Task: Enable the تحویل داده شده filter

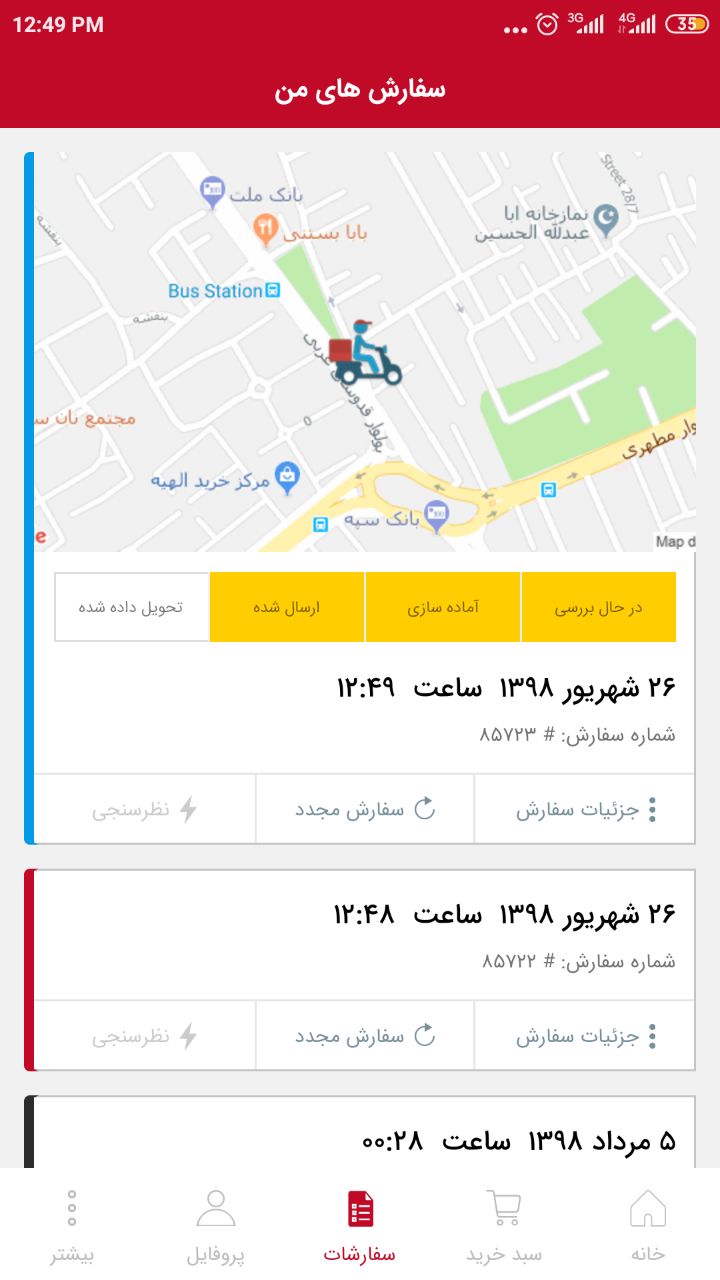Action: (x=131, y=606)
